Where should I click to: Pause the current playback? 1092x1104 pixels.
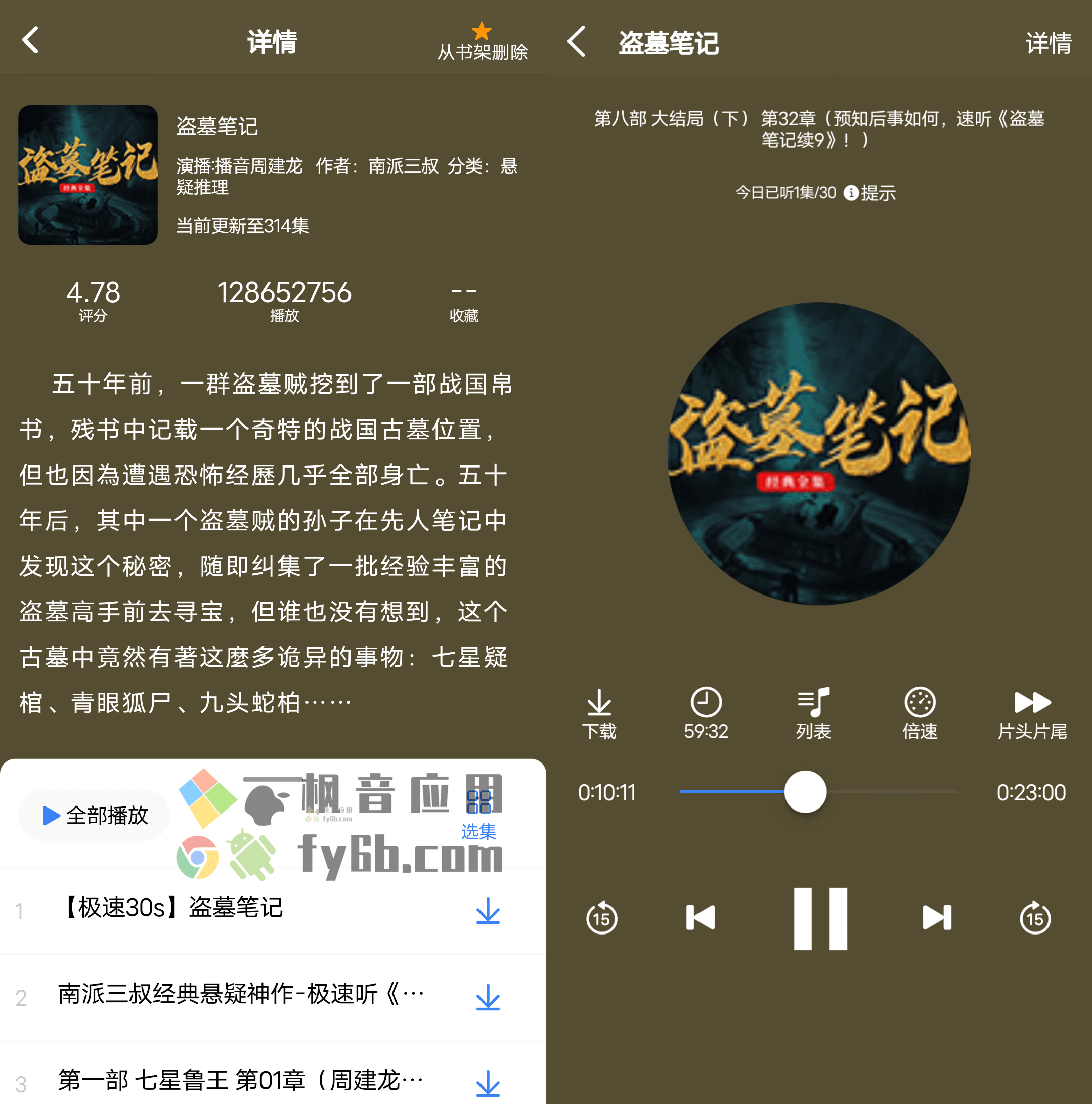point(819,919)
